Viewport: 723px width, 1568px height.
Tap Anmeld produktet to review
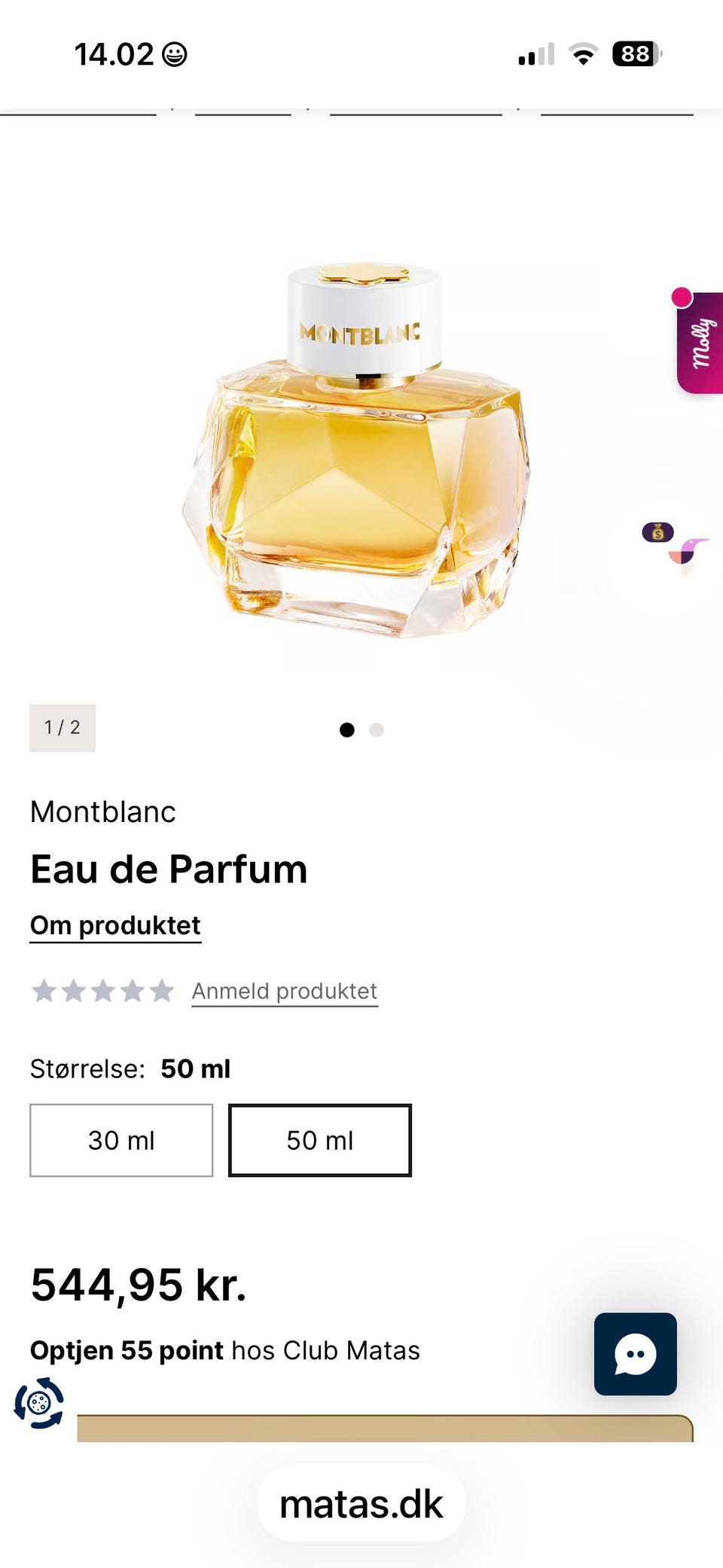[284, 991]
